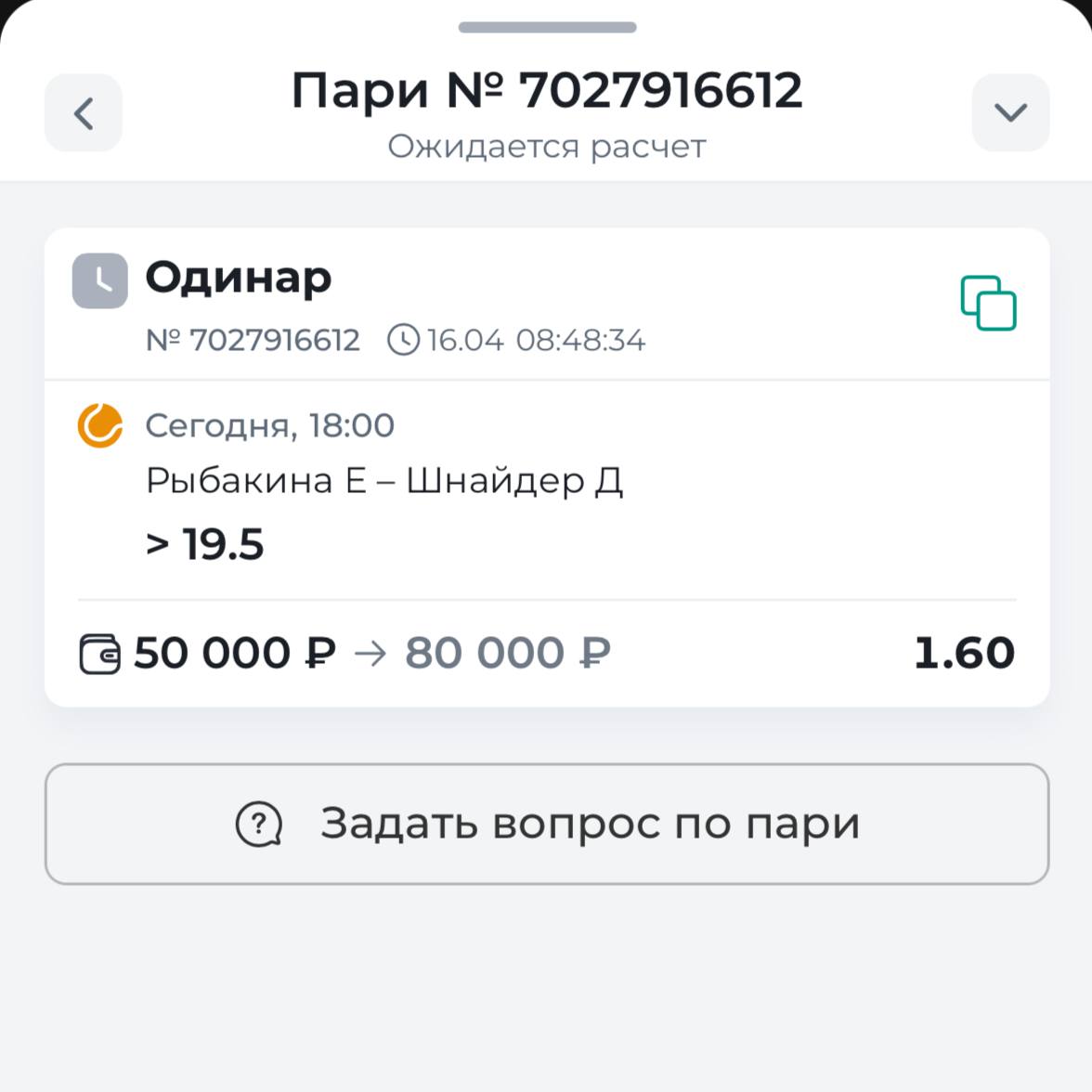
Task: Copy bet details with the green icon
Action: [988, 303]
